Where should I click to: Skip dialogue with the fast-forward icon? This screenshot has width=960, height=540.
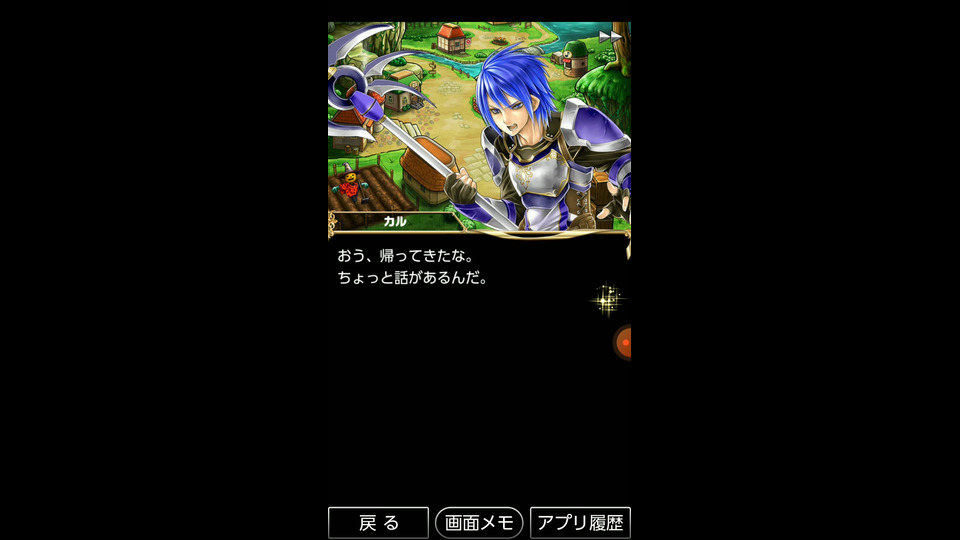click(610, 36)
